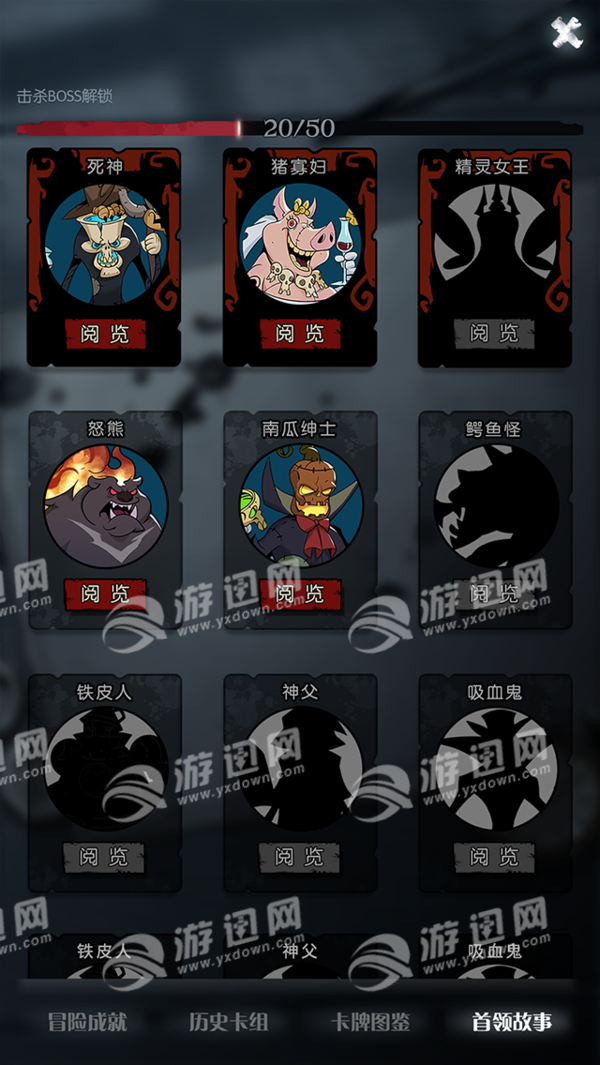Tap 阅览 under 死神 card
Screen dimensions: 600x1065
(105, 333)
